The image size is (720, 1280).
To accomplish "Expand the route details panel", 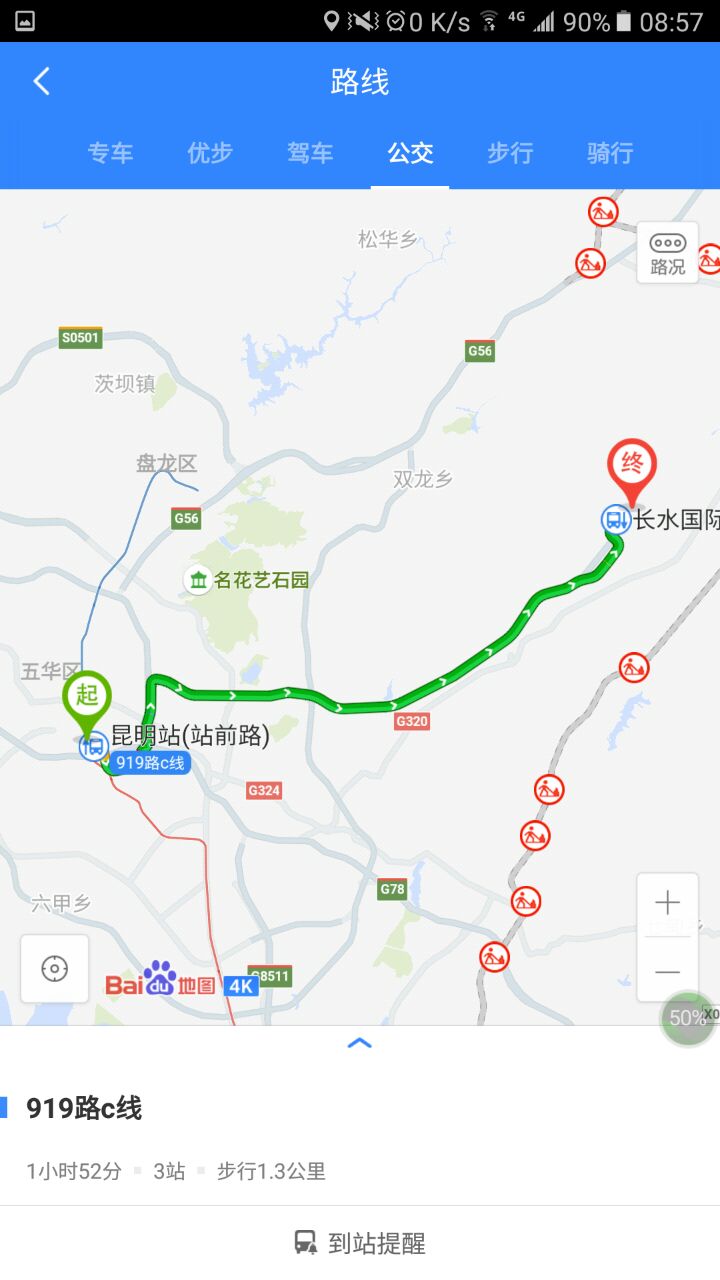I will (x=359, y=1043).
